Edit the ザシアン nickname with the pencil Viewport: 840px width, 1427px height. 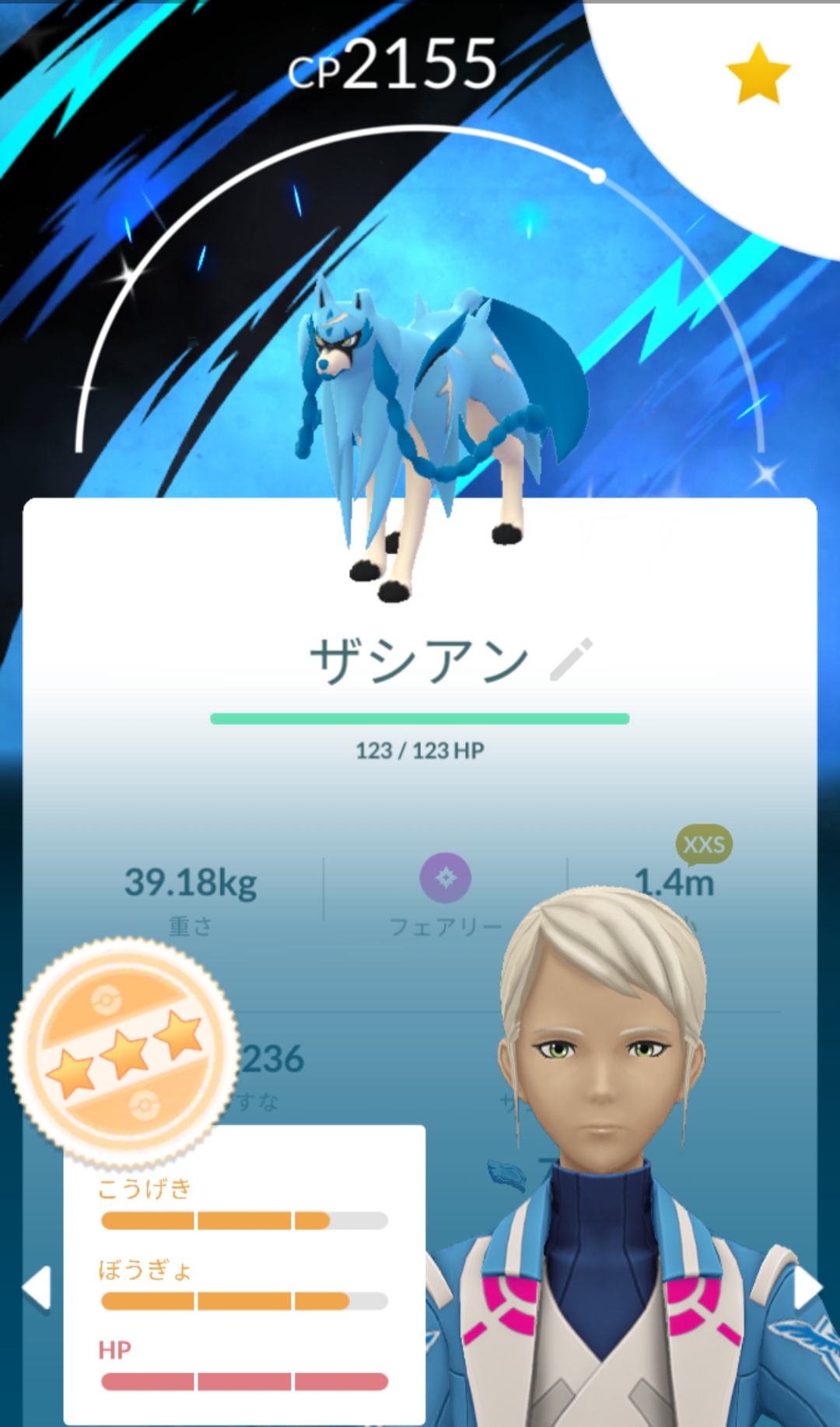[x=572, y=660]
